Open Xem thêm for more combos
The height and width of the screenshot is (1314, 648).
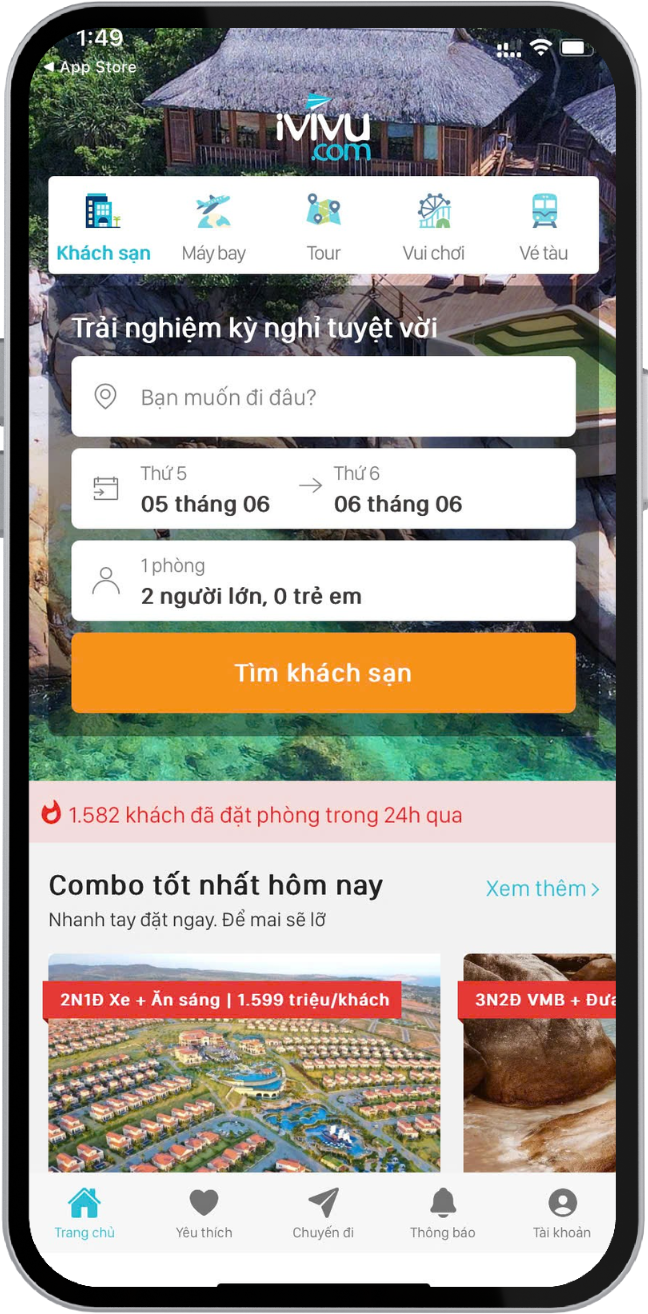[x=542, y=889]
